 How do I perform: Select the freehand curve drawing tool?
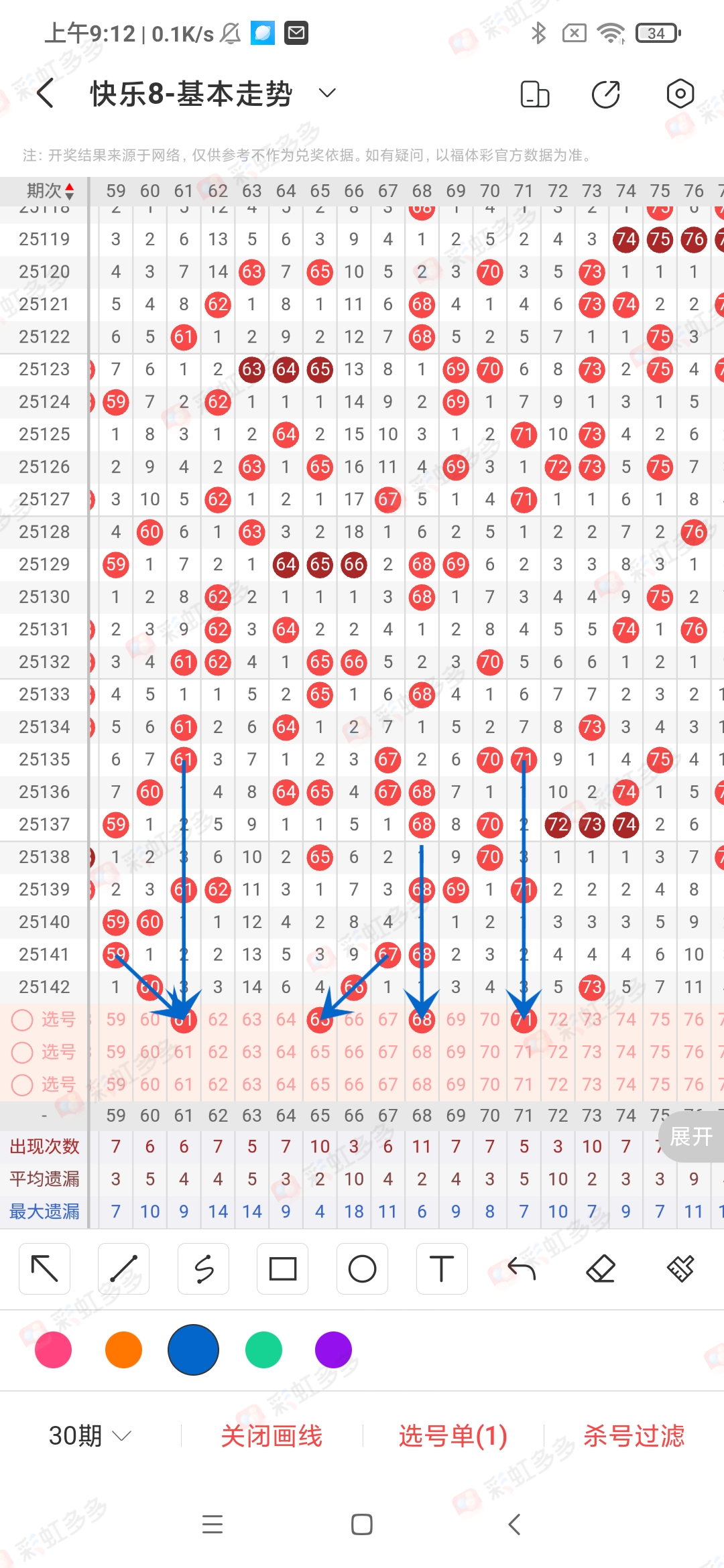(x=203, y=1268)
